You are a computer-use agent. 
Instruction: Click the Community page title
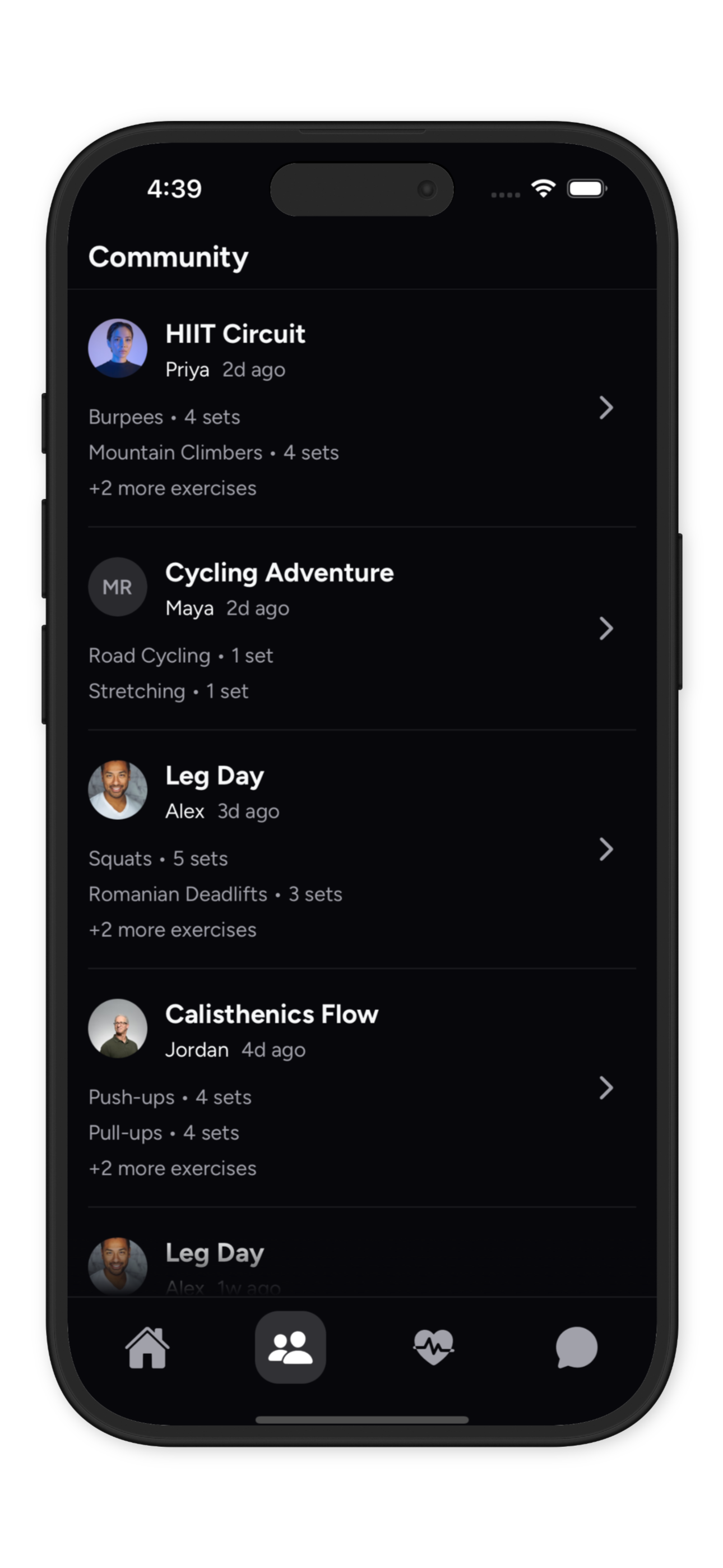(168, 257)
